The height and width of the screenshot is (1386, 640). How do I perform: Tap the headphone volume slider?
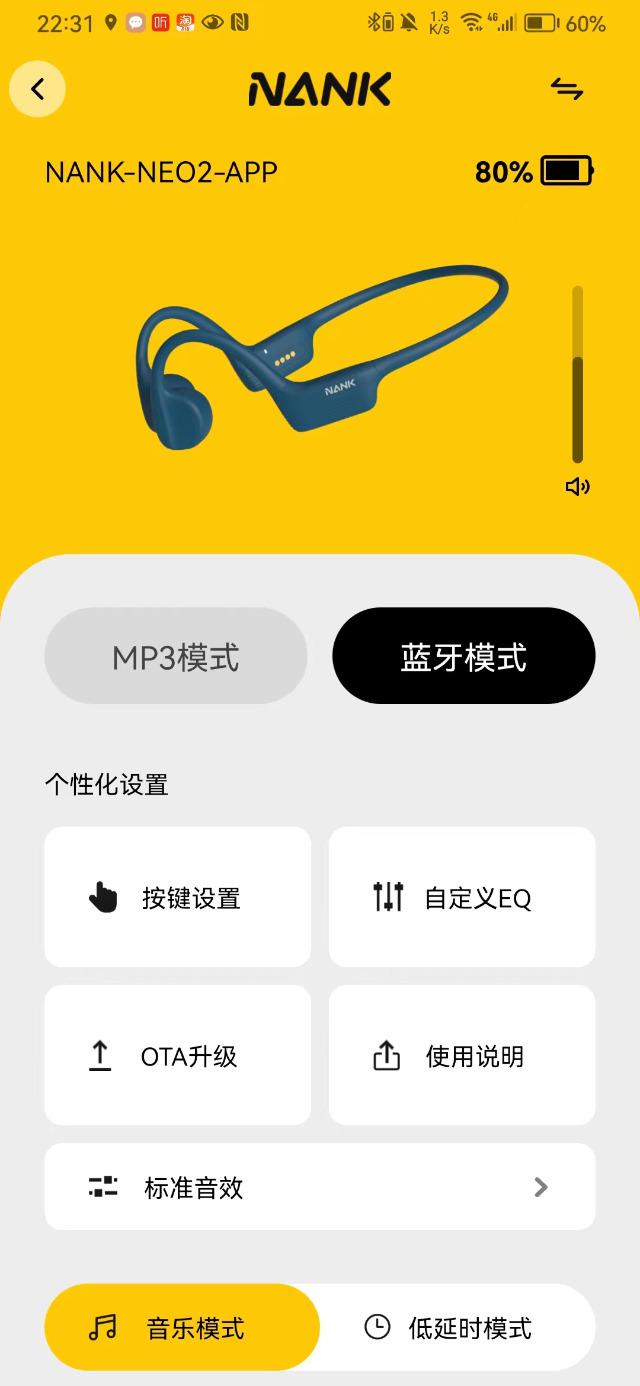577,375
